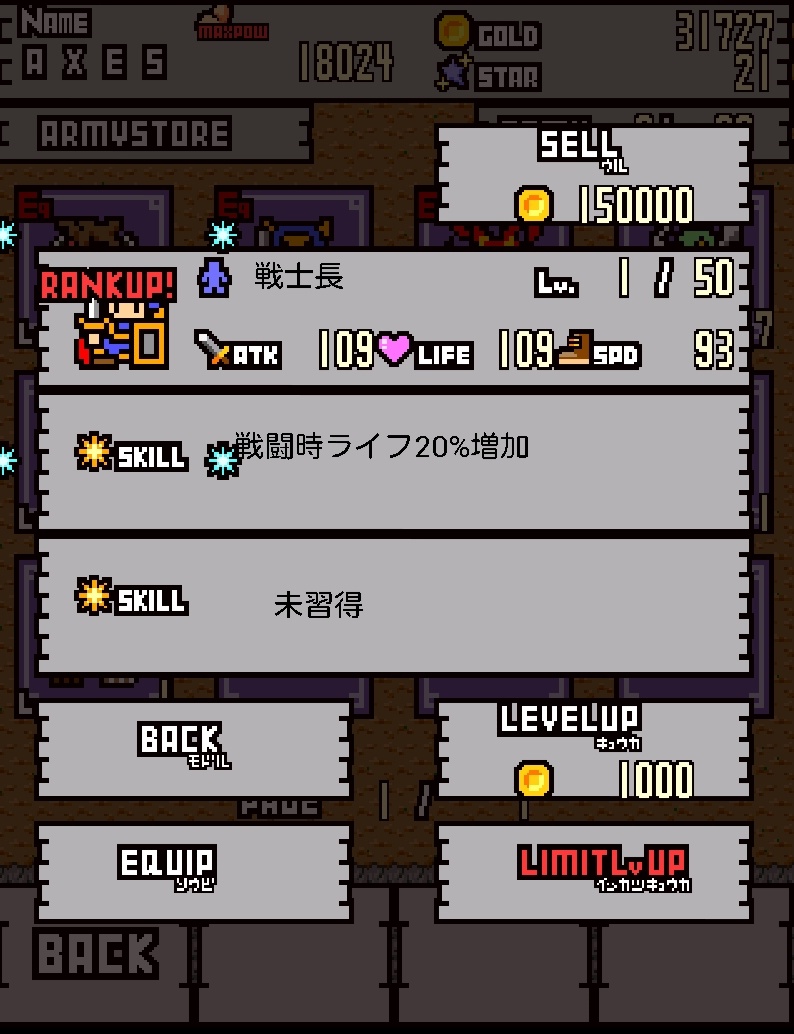Open the EQUIP menu
This screenshot has width=794, height=1034.
[193, 870]
